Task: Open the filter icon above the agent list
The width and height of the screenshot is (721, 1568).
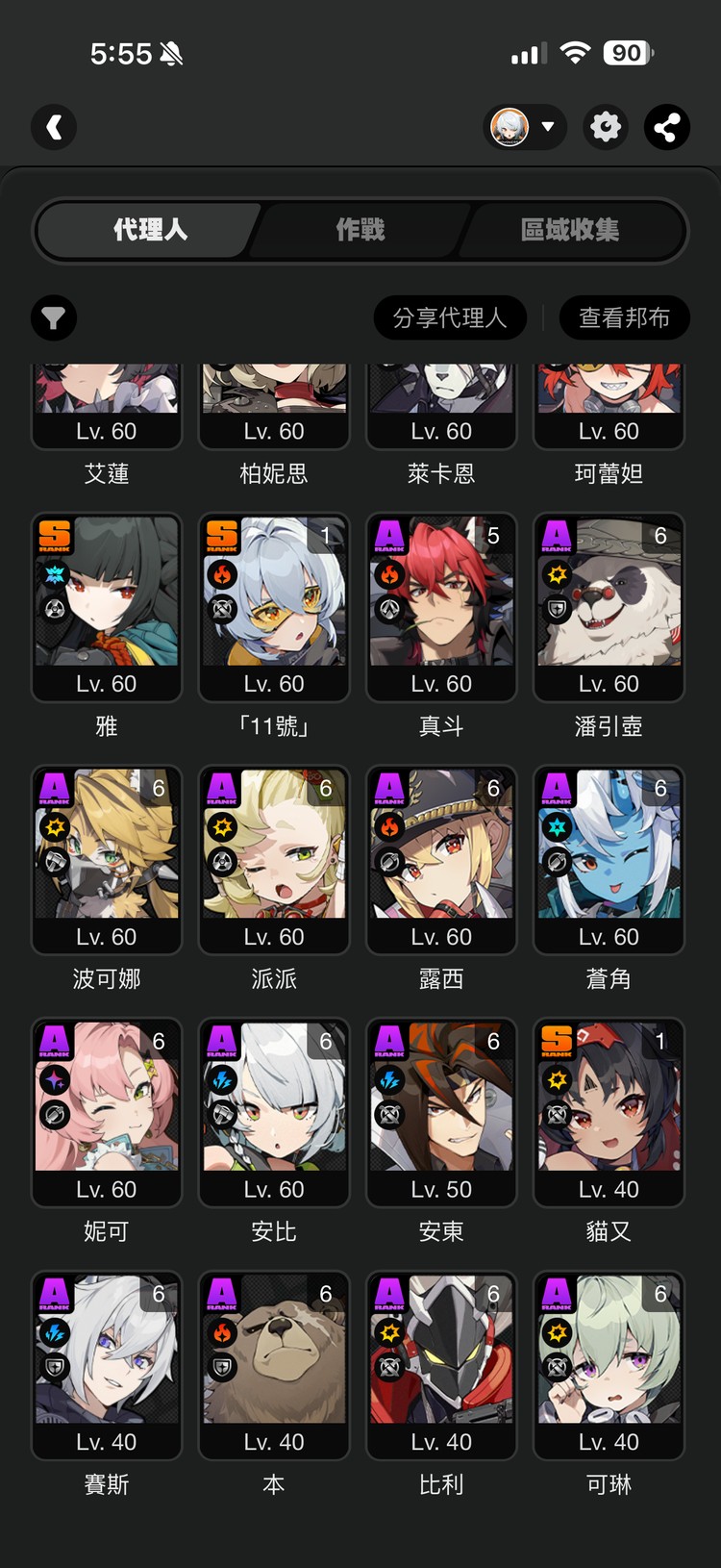Action: [x=54, y=317]
